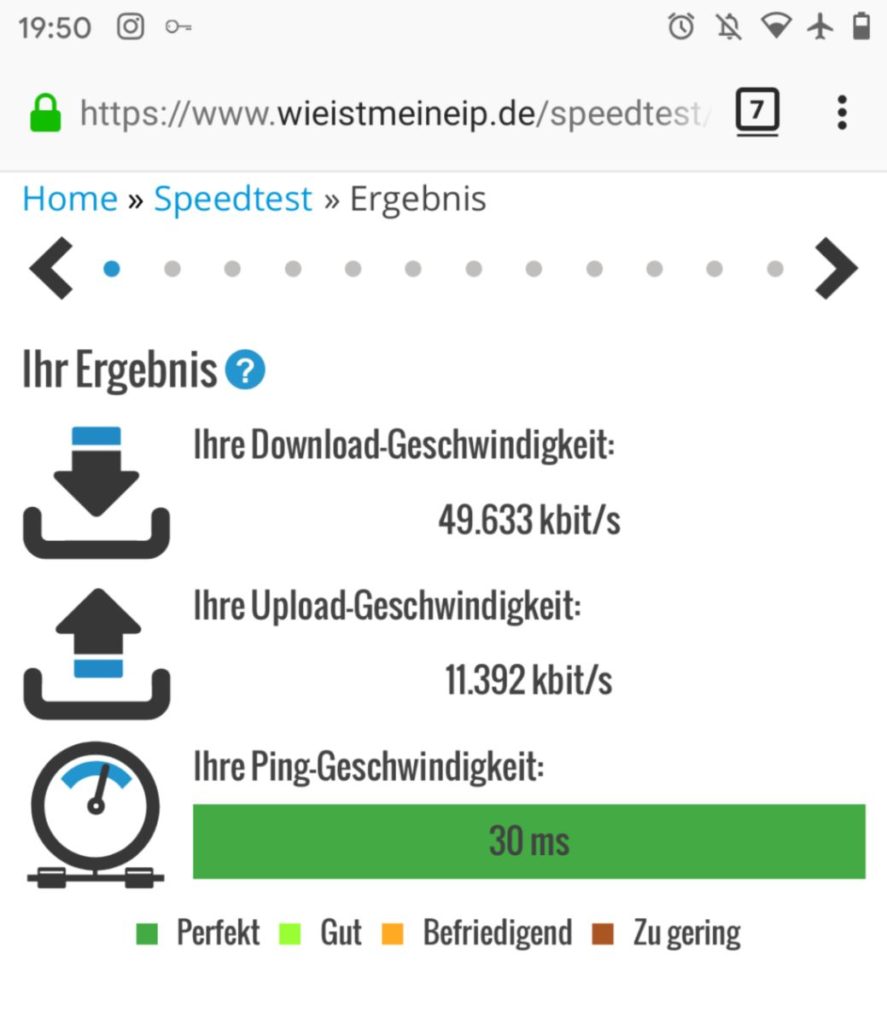This screenshot has width=887, height=1024.
Task: Open help icon next to Ihr Ergebnis
Action: 245,371
